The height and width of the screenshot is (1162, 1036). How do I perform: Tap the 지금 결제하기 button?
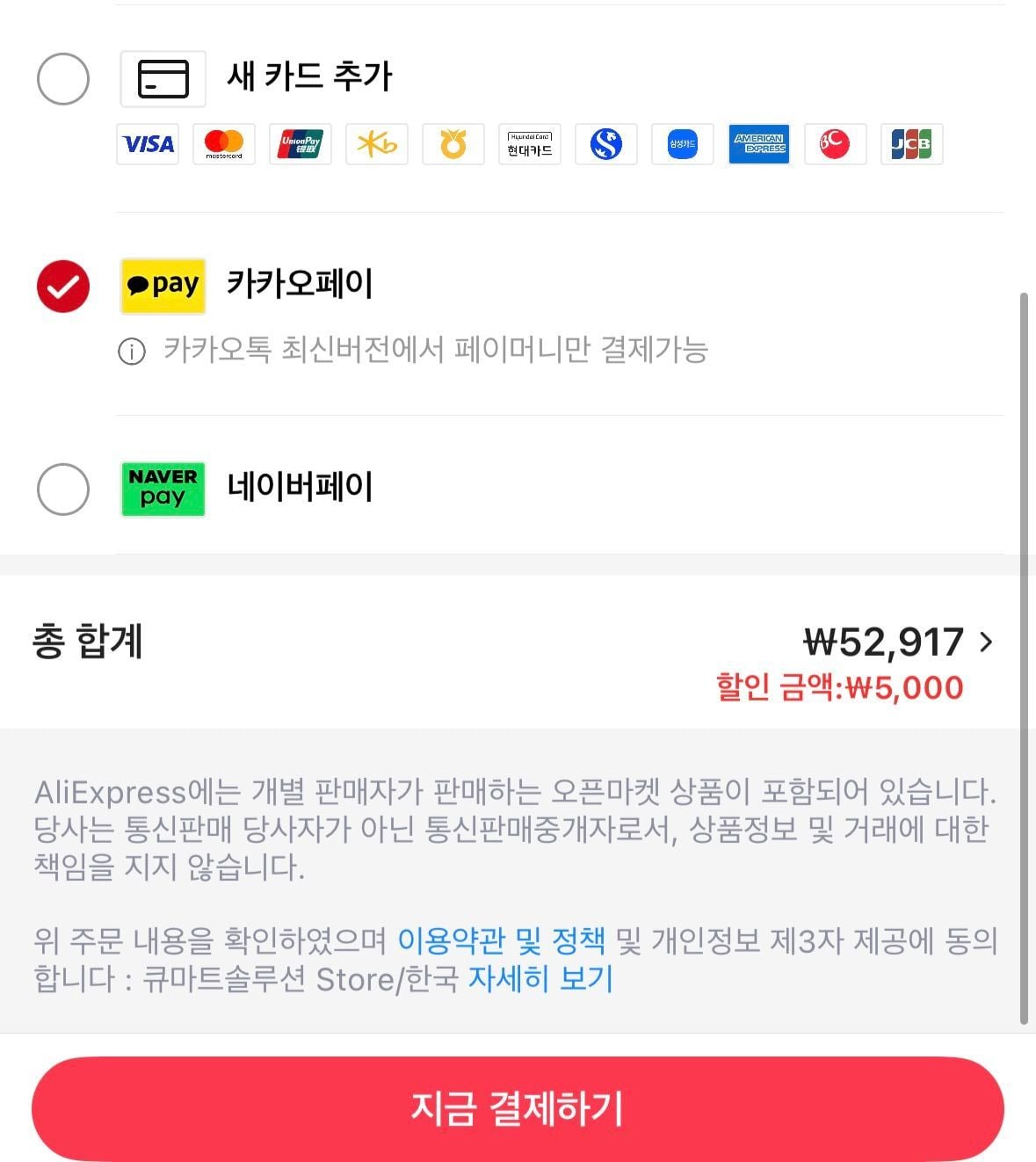coord(518,1108)
